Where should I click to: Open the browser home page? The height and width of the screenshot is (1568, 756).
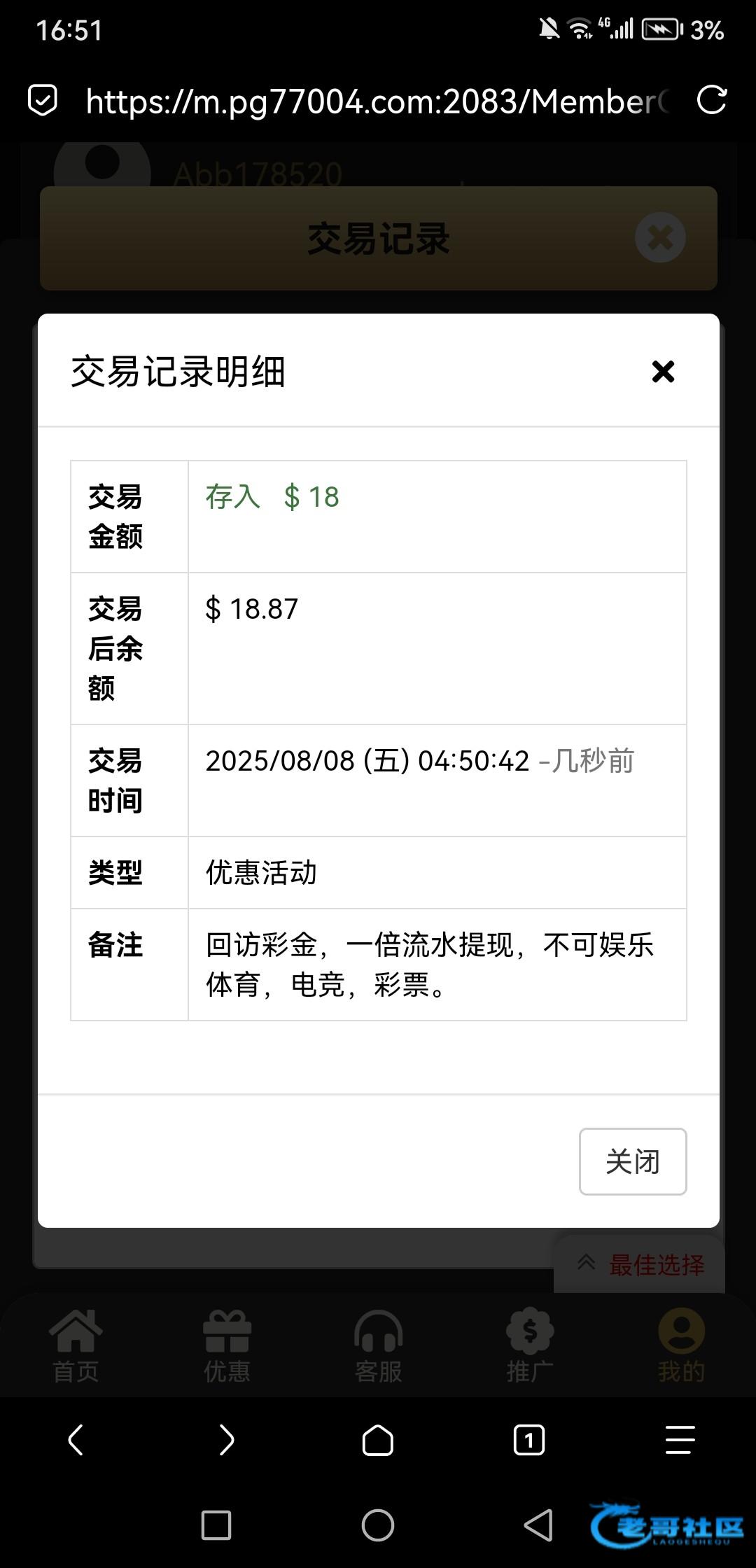(x=377, y=1440)
